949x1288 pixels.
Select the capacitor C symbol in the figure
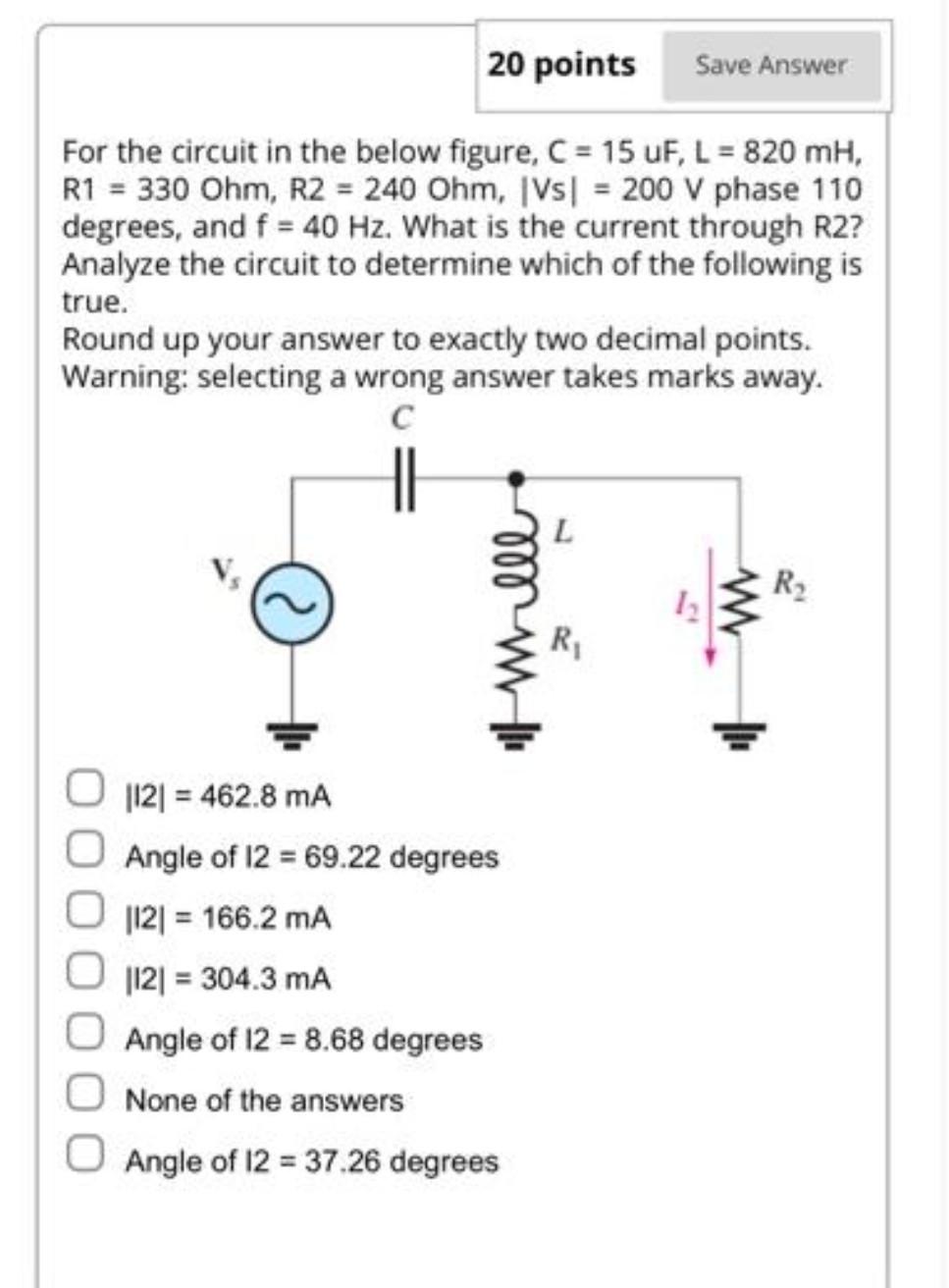click(403, 476)
